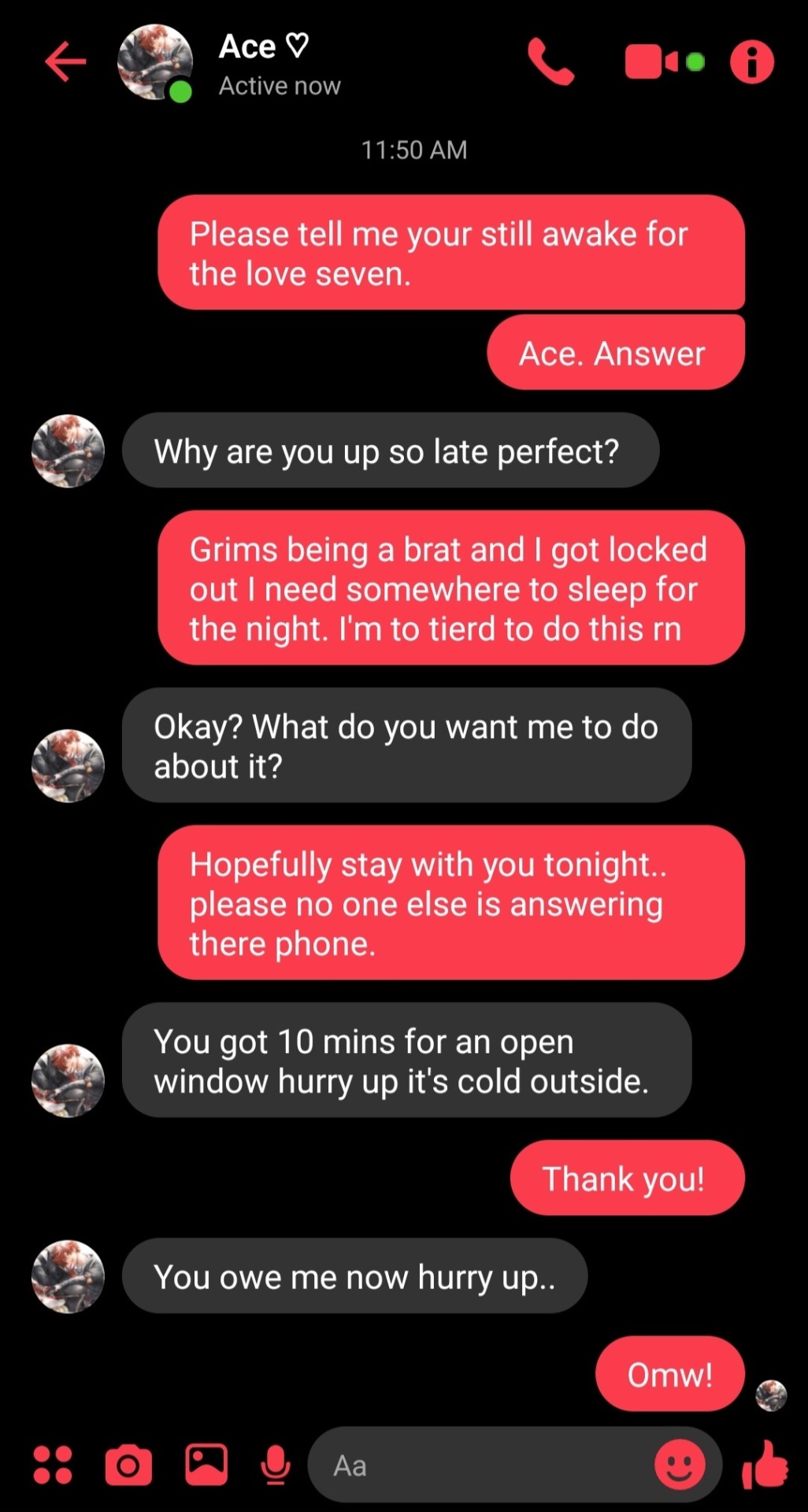
Task: Record a voice message
Action: (276, 1465)
